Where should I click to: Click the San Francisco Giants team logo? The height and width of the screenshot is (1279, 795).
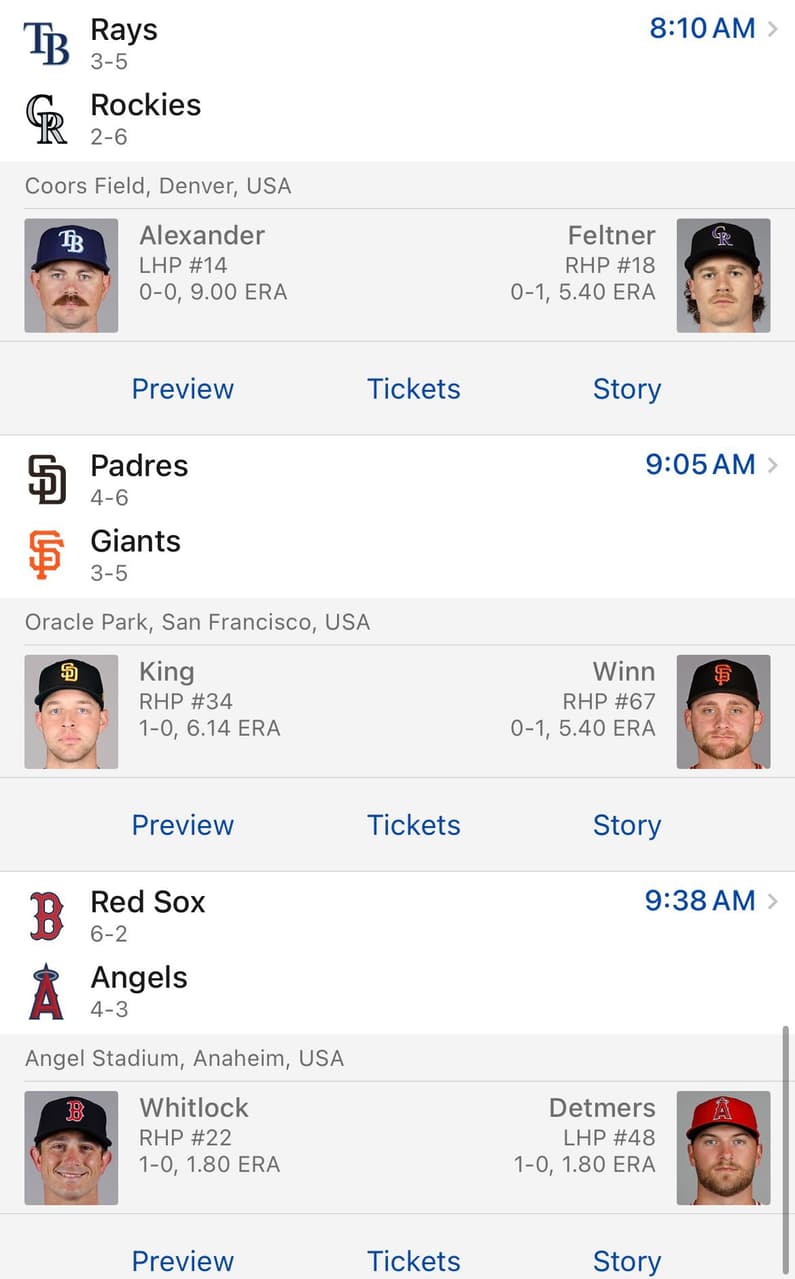tap(48, 553)
